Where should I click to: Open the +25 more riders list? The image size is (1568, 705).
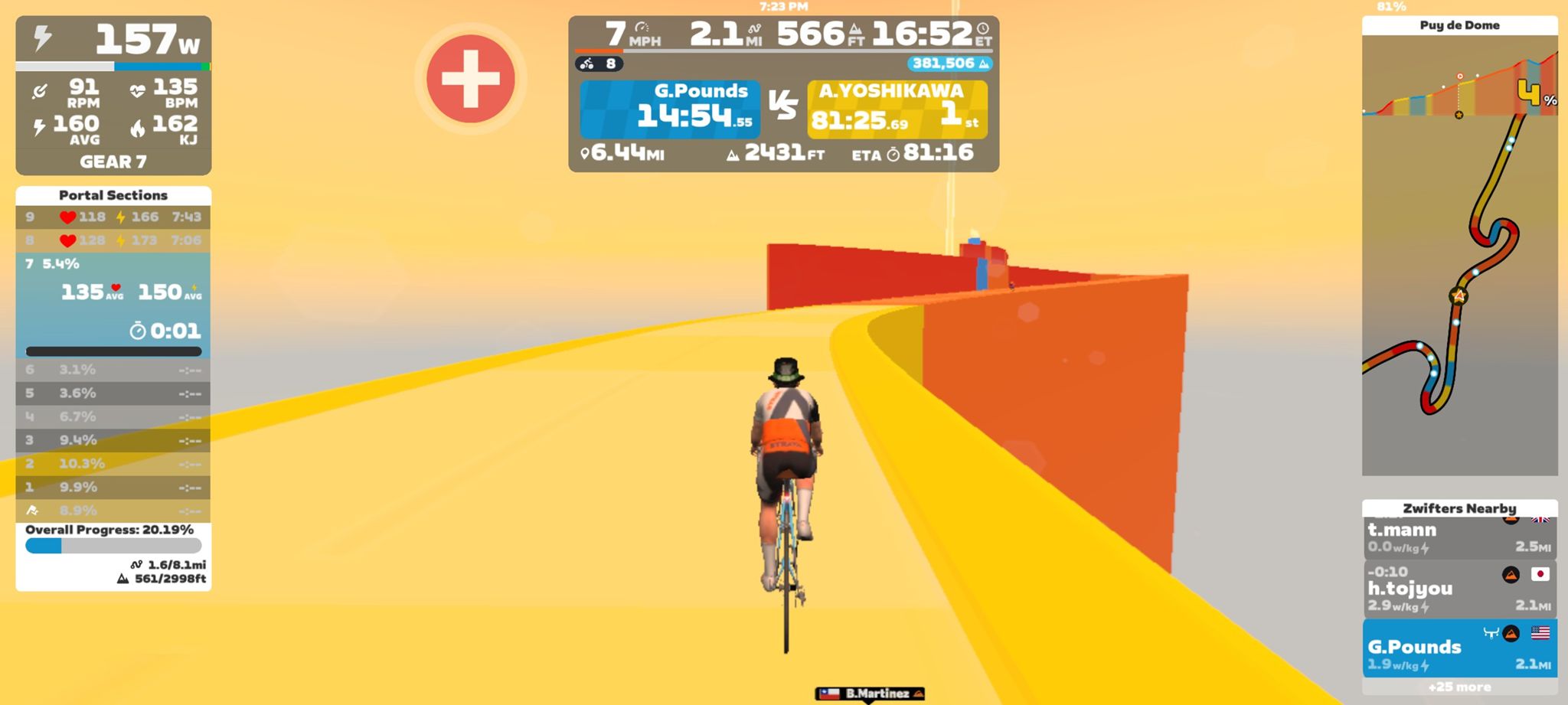pos(1459,687)
